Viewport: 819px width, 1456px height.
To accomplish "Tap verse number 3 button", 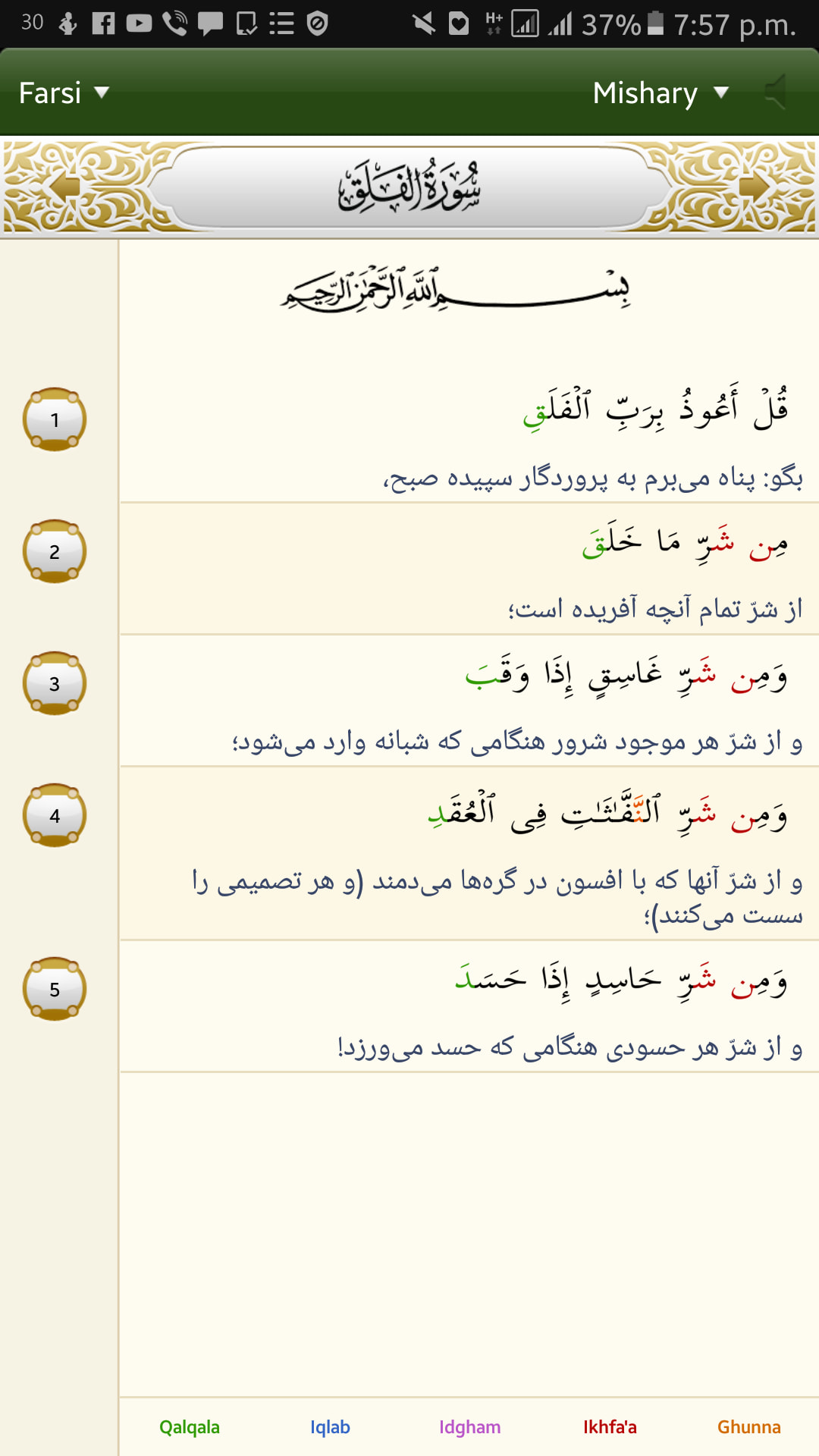I will pos(55,683).
